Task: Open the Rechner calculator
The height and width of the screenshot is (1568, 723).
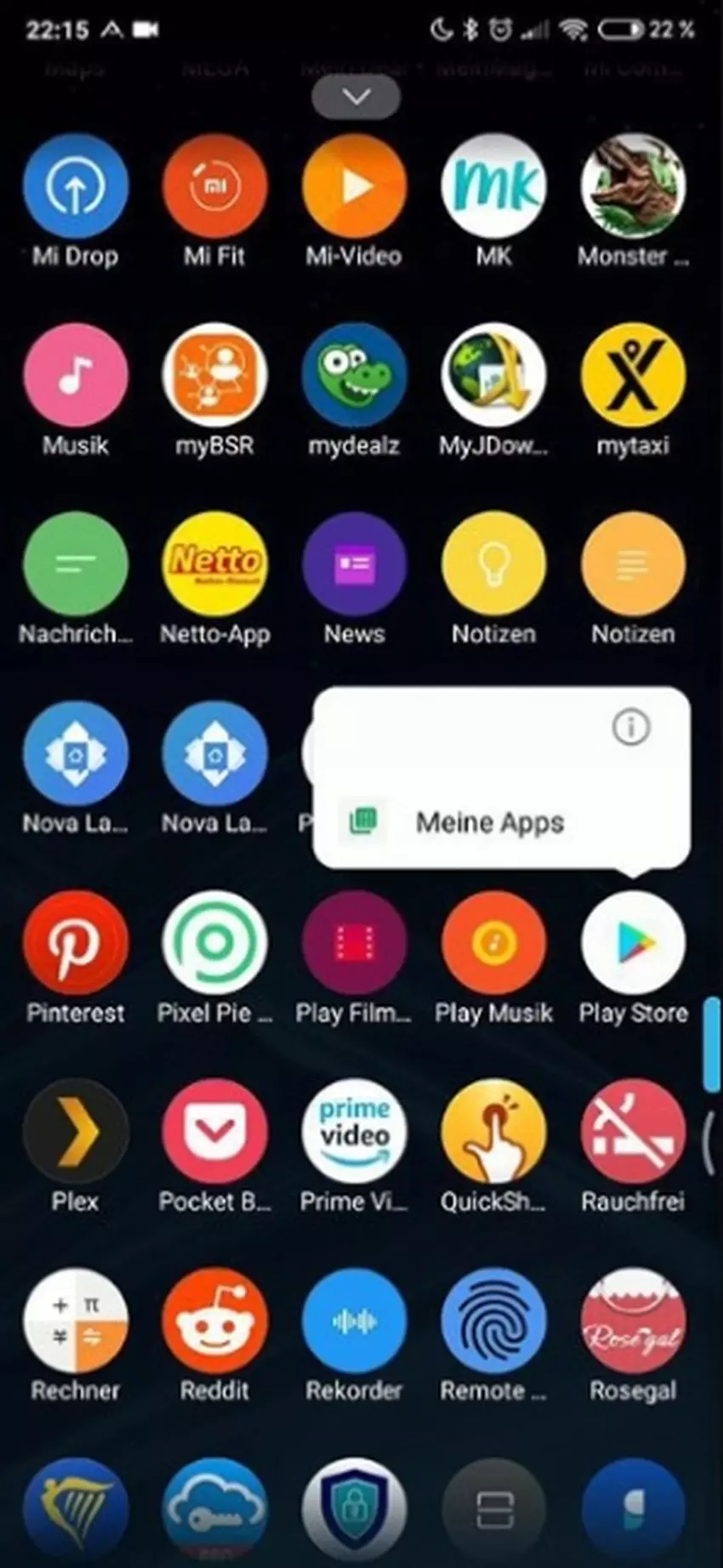Action: click(x=75, y=1321)
